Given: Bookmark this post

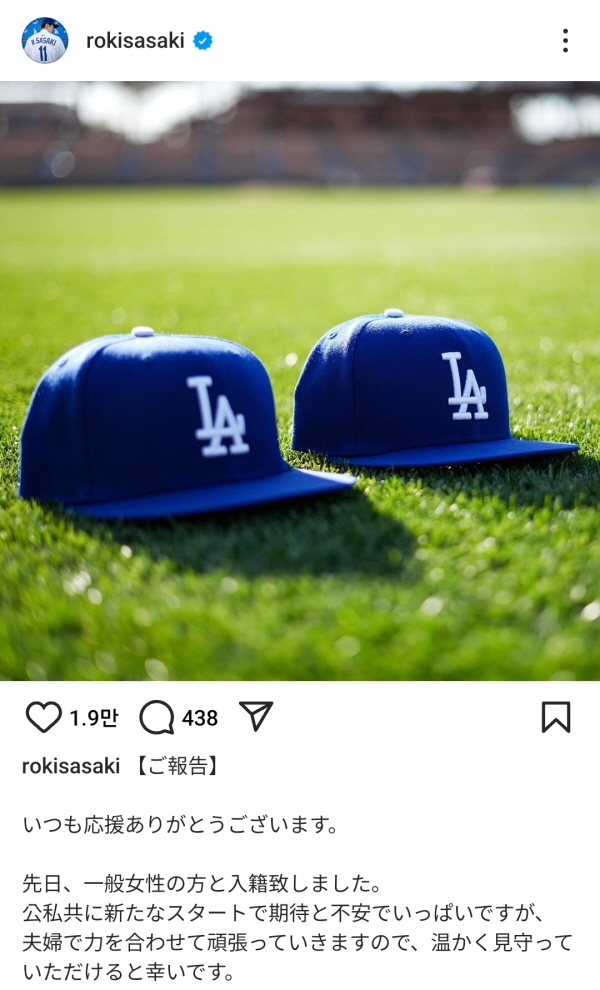Looking at the screenshot, I should pos(556,717).
